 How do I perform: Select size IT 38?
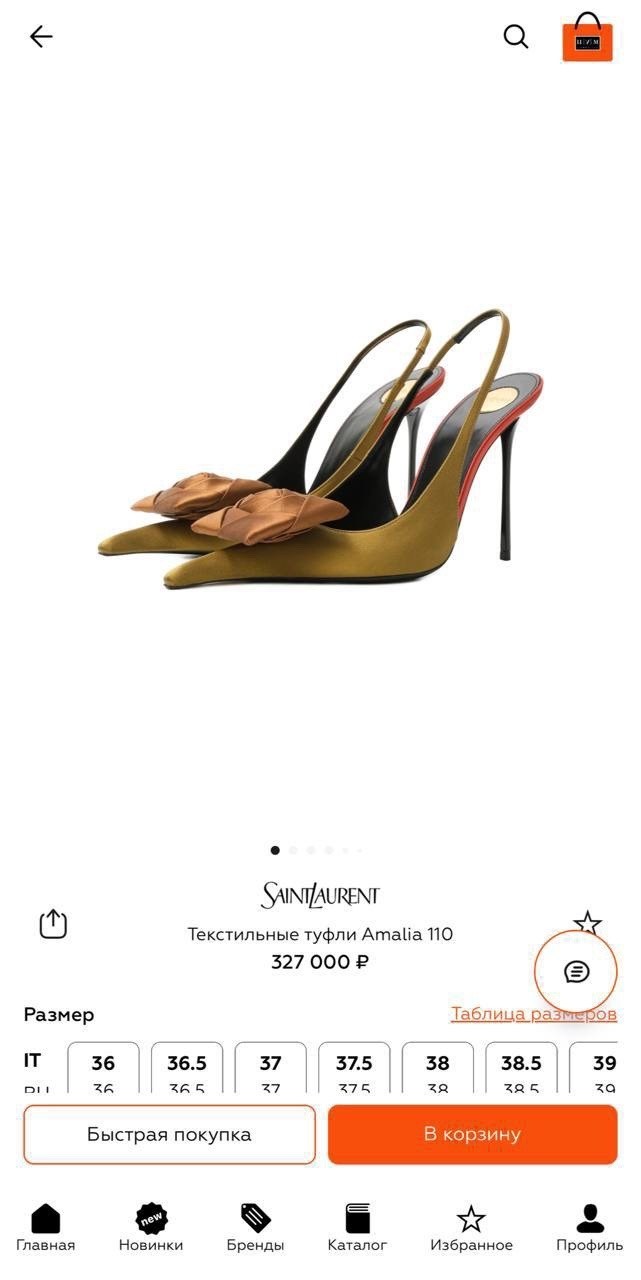(438, 1070)
